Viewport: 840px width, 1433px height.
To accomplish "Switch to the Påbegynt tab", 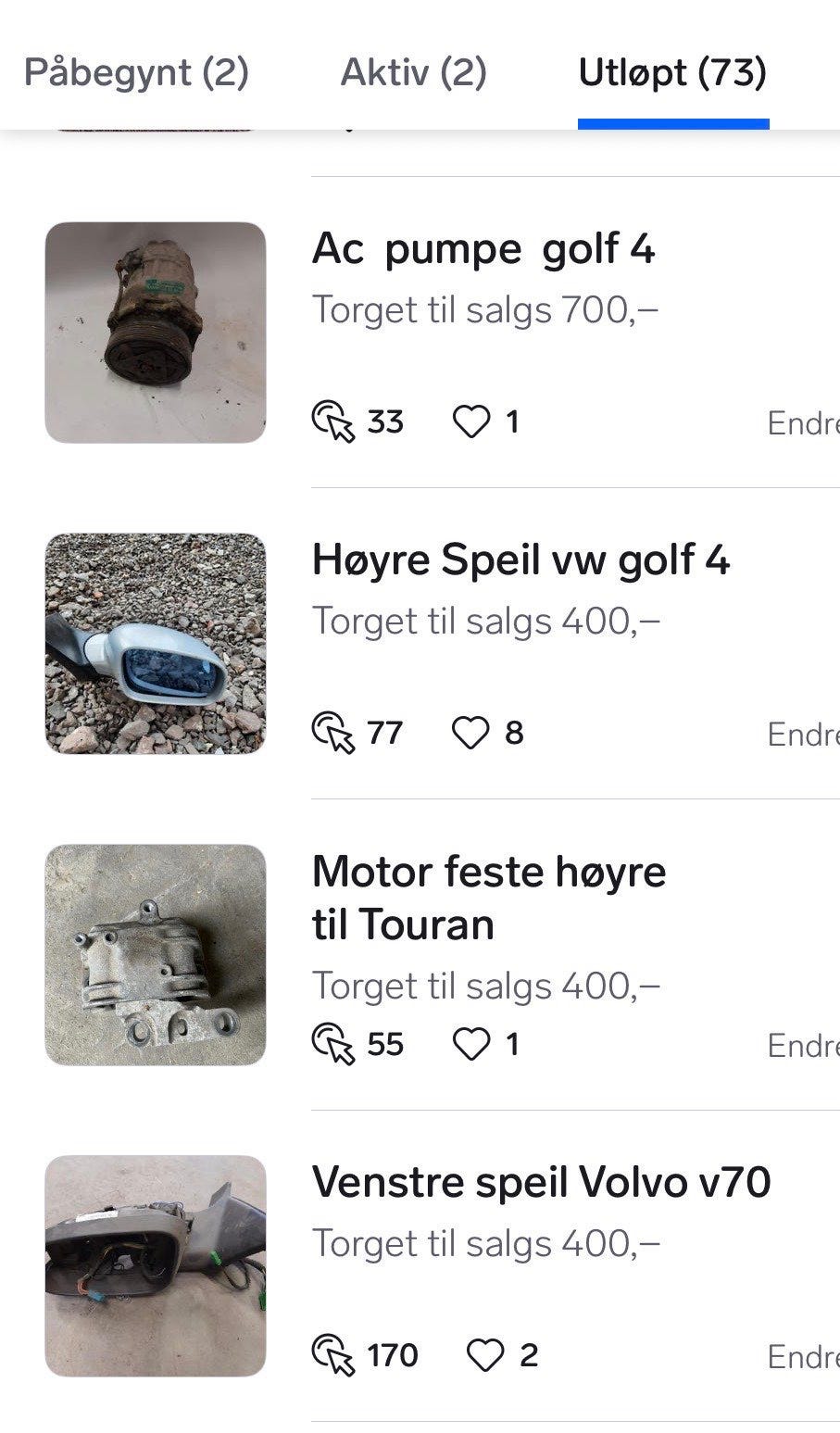I will (137, 72).
